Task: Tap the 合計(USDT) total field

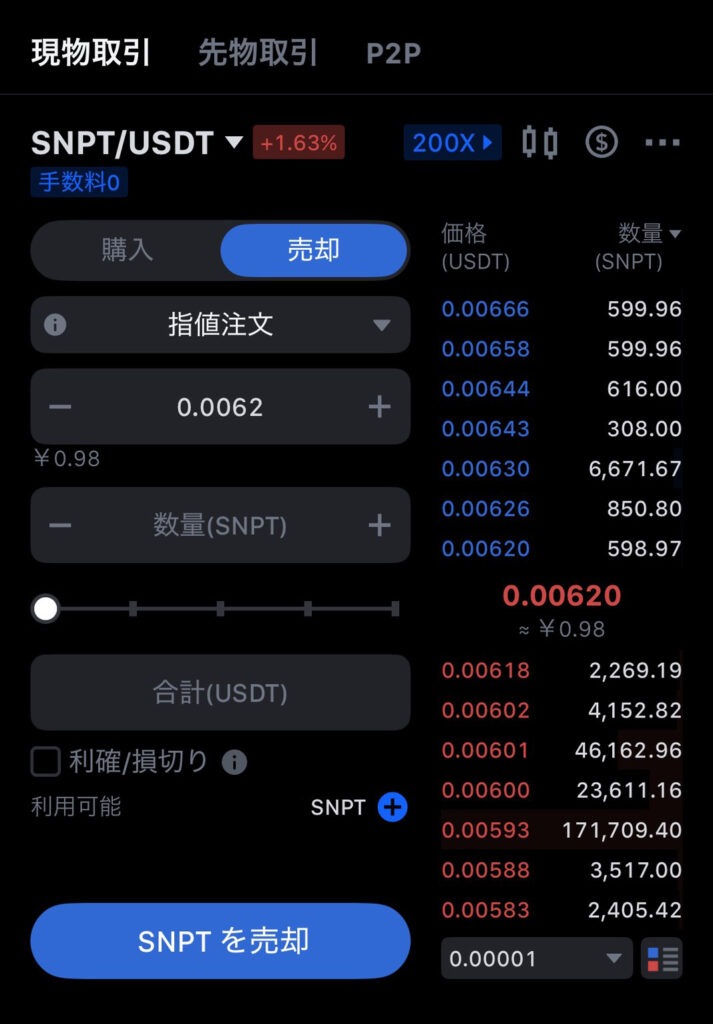Action: [x=220, y=693]
